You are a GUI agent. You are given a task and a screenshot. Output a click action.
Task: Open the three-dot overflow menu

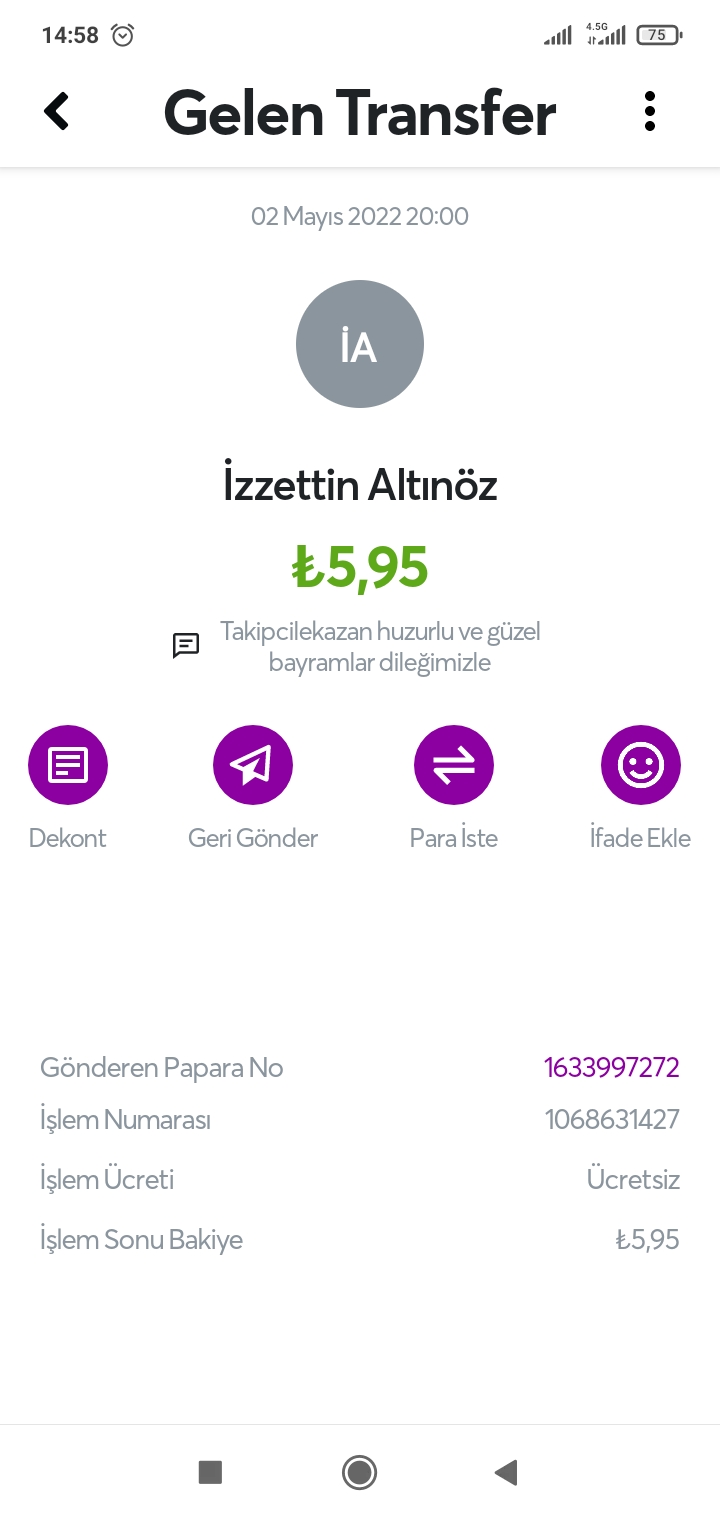(x=650, y=111)
